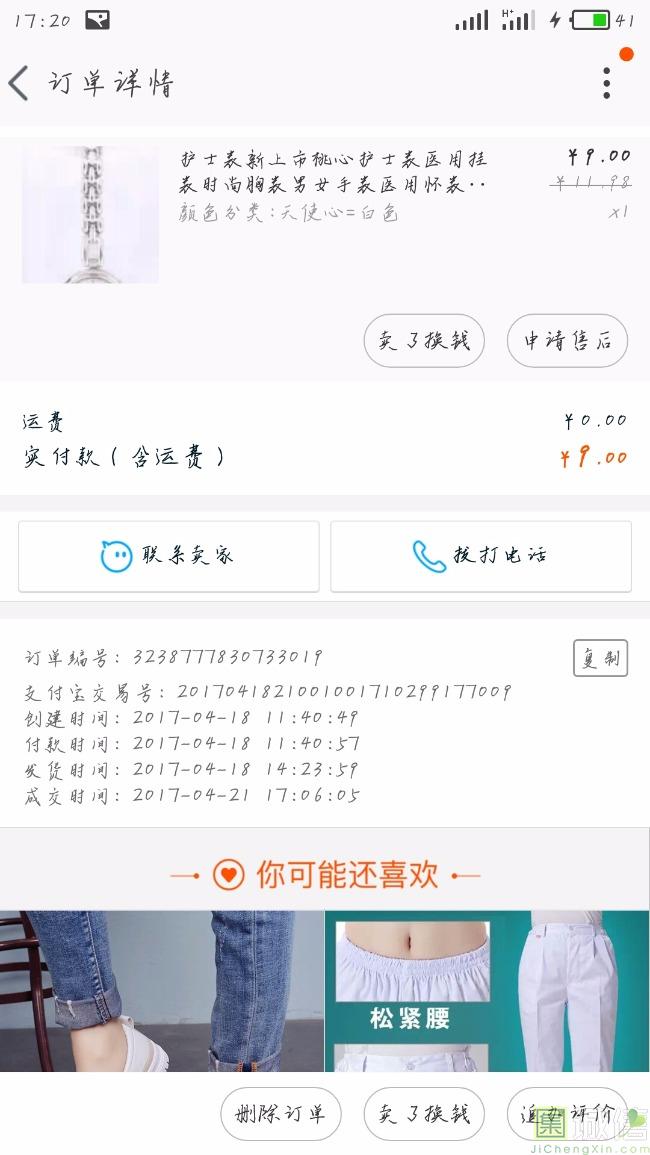Go back from order details
Image resolution: width=650 pixels, height=1155 pixels.
pyautogui.click(x=20, y=83)
